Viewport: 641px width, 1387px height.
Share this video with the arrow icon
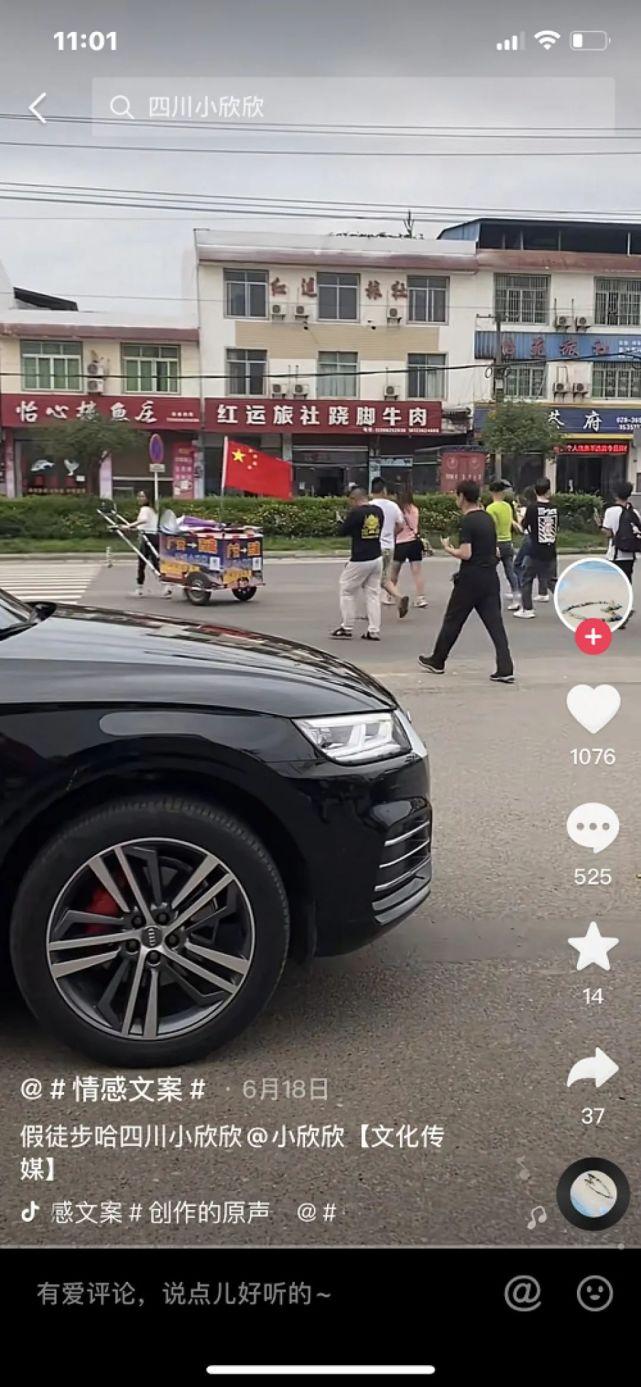pos(593,1068)
